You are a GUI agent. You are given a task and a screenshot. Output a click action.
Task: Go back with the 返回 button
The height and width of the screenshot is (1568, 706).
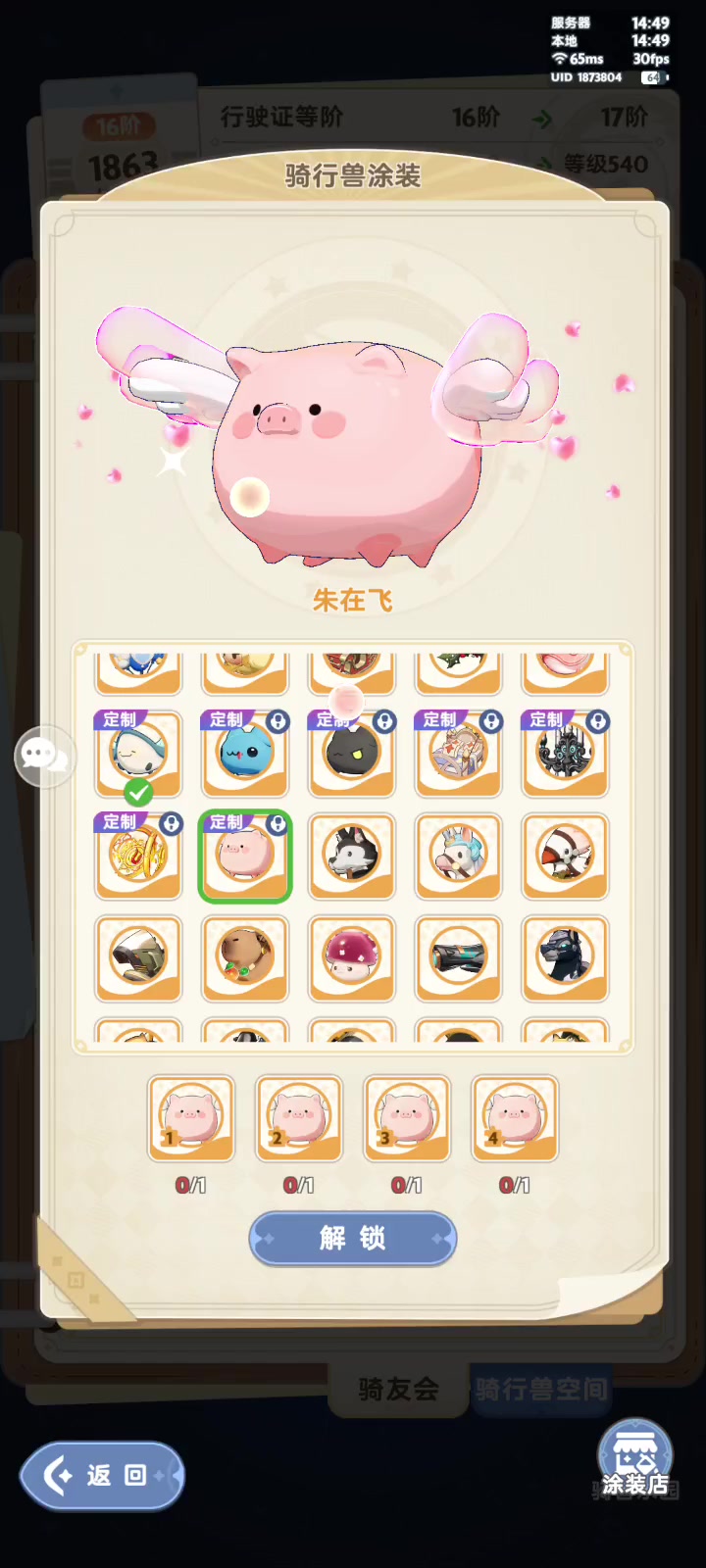(102, 1475)
